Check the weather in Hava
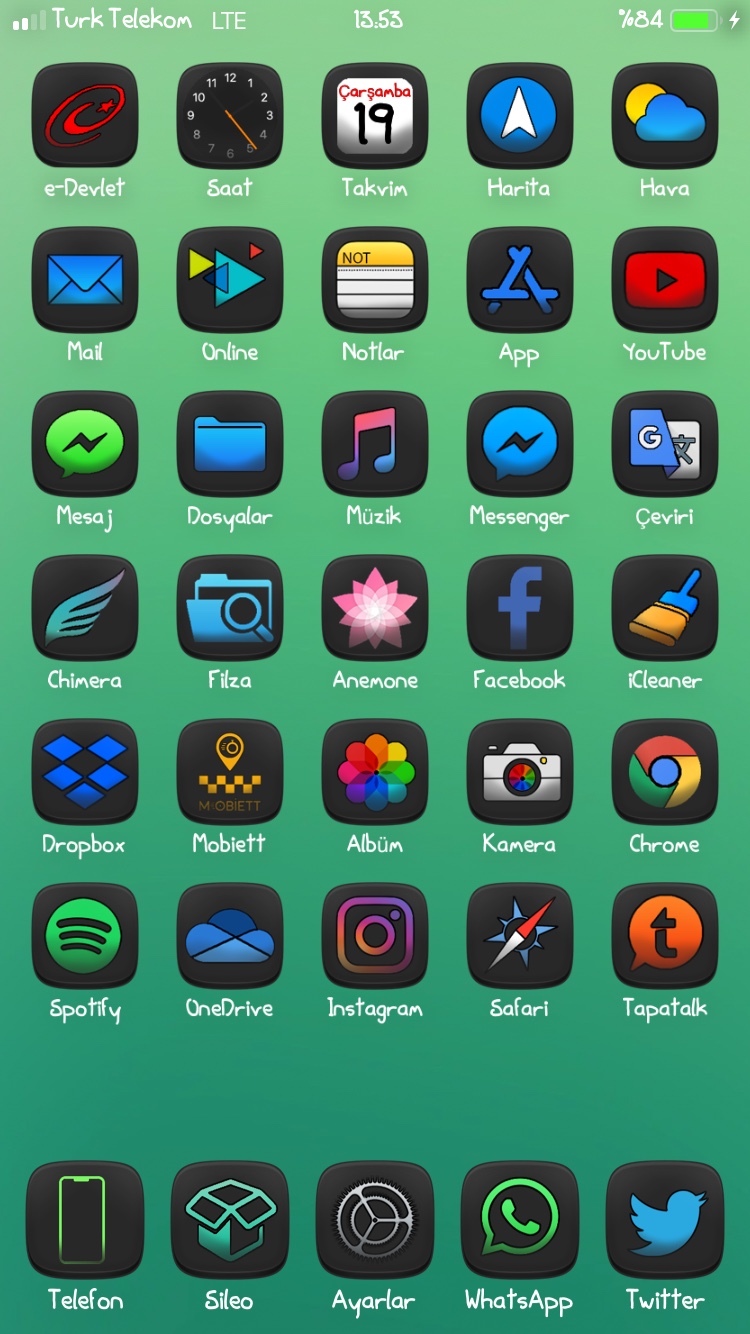The width and height of the screenshot is (750, 1334). click(x=665, y=116)
